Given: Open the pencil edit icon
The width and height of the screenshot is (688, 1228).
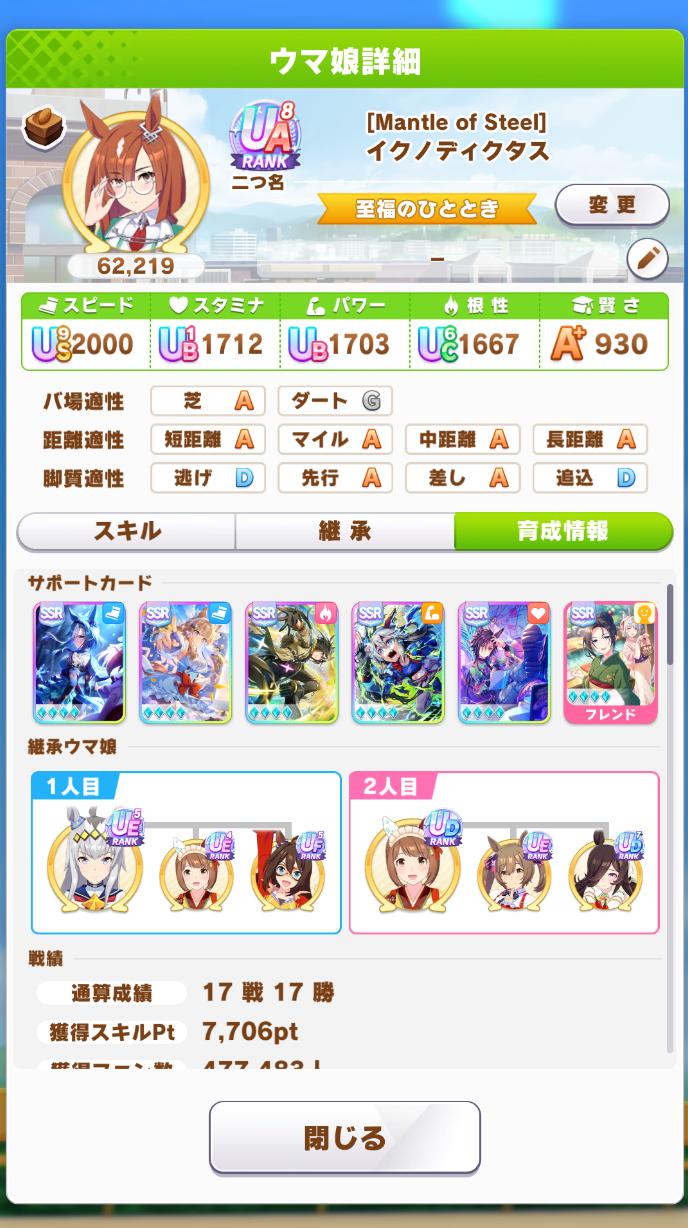Looking at the screenshot, I should (x=647, y=261).
